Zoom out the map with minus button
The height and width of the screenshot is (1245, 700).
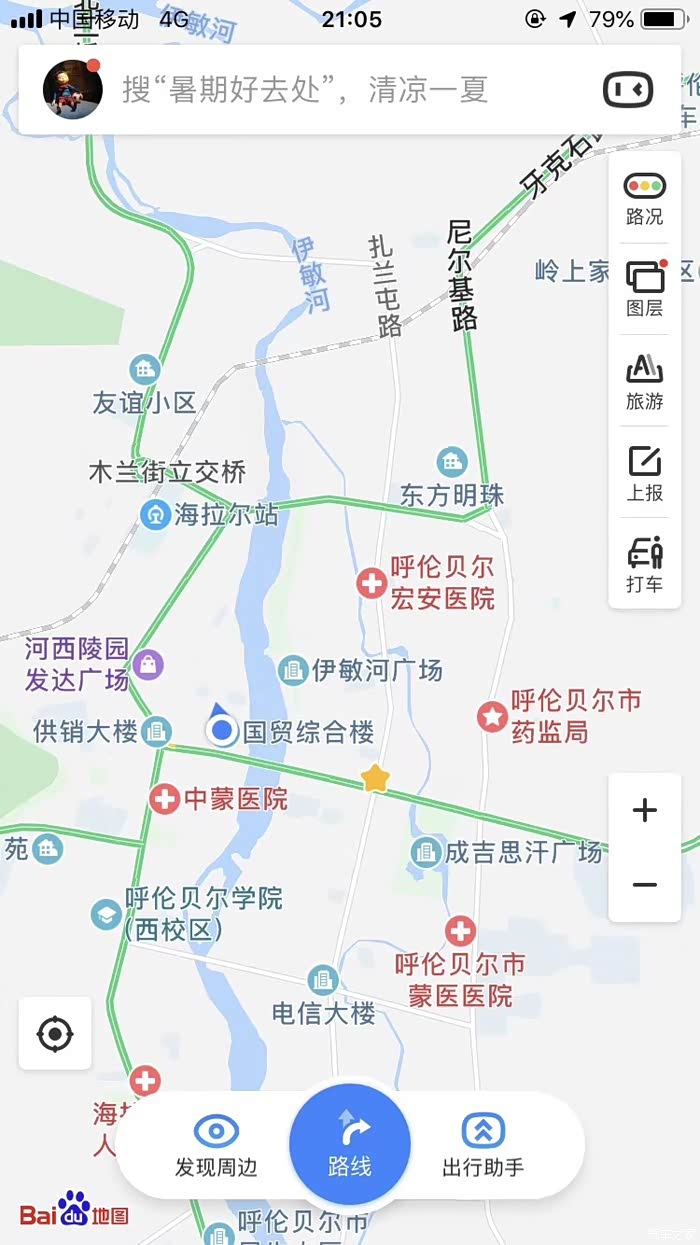[645, 885]
